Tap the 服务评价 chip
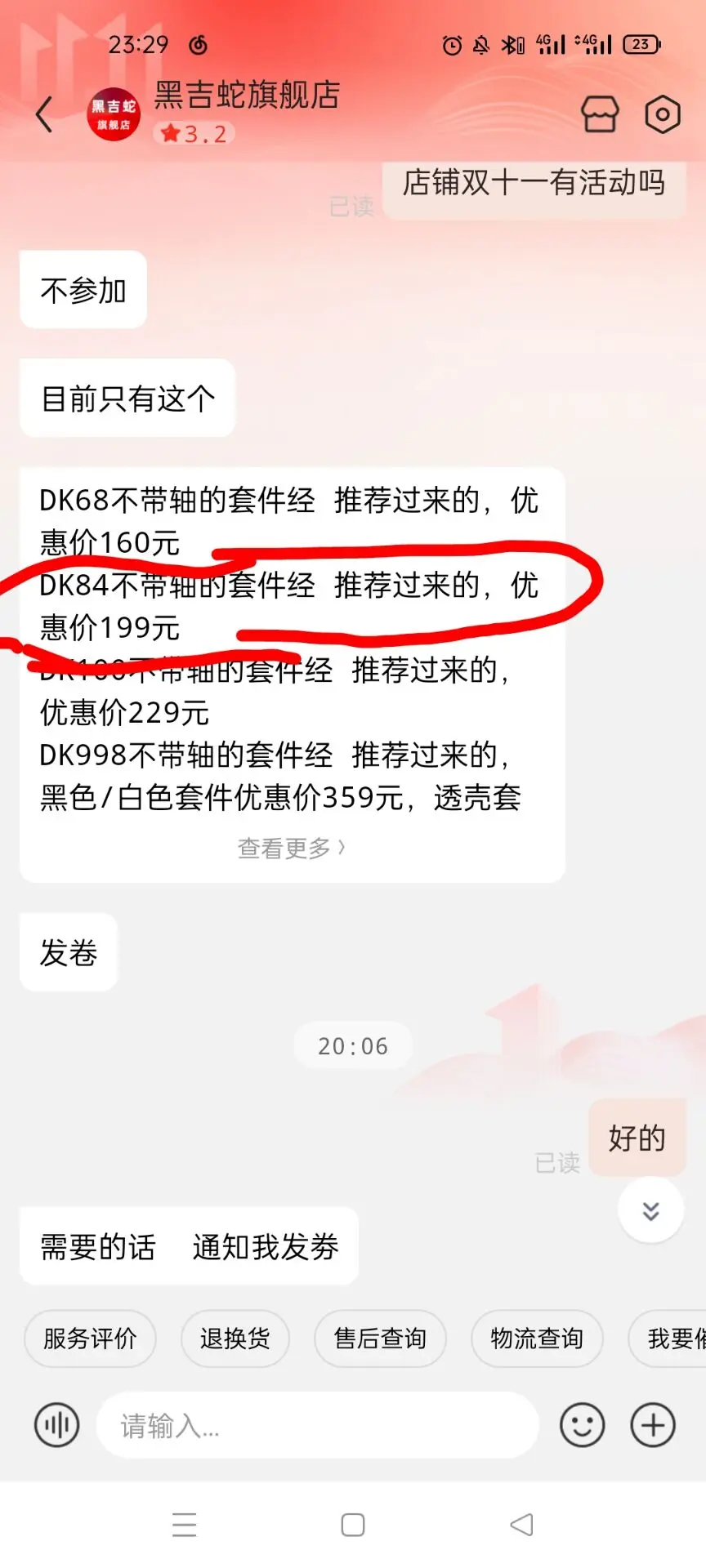706x1568 pixels. click(90, 1339)
